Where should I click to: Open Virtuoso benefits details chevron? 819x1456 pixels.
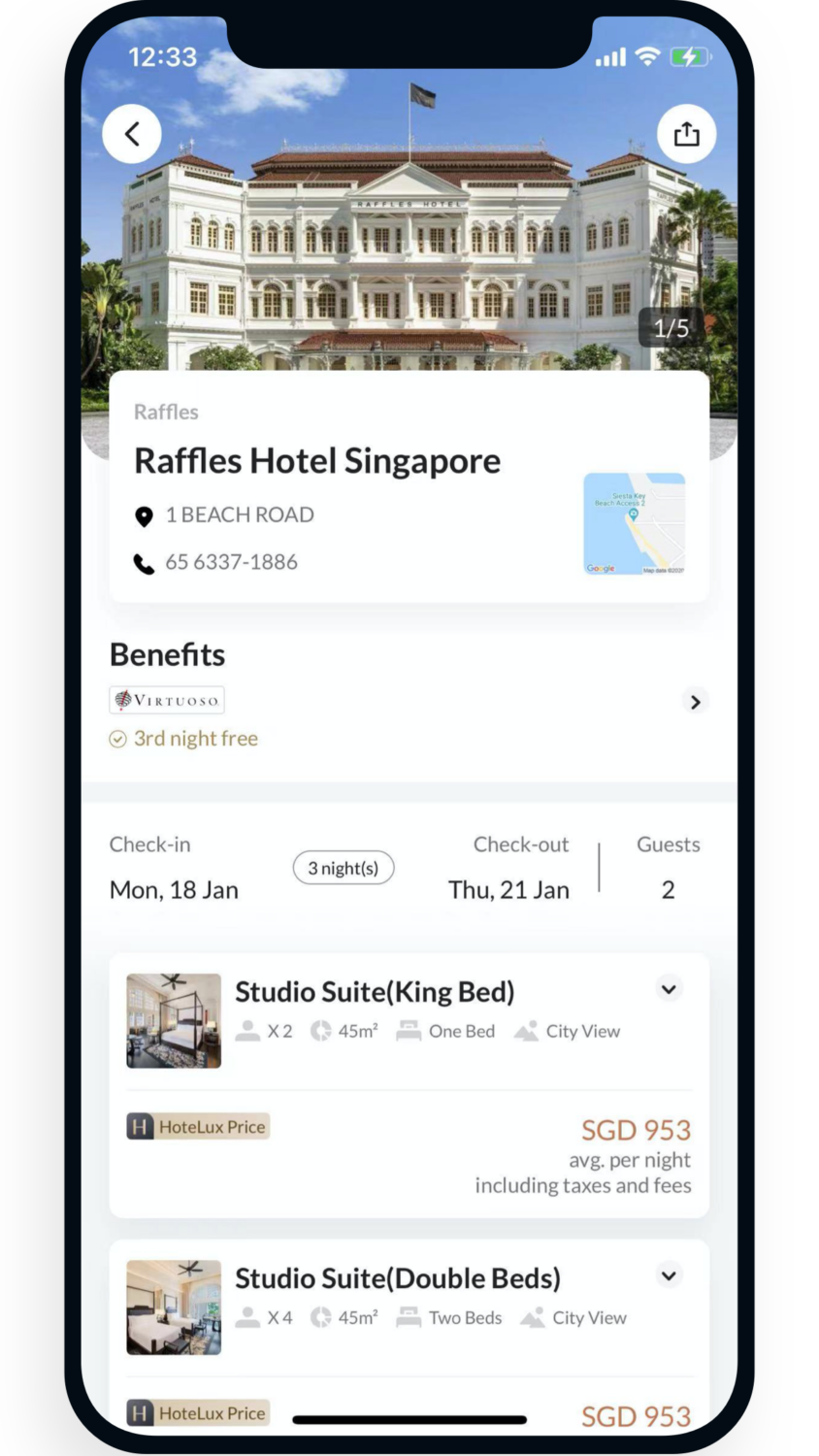pos(695,702)
